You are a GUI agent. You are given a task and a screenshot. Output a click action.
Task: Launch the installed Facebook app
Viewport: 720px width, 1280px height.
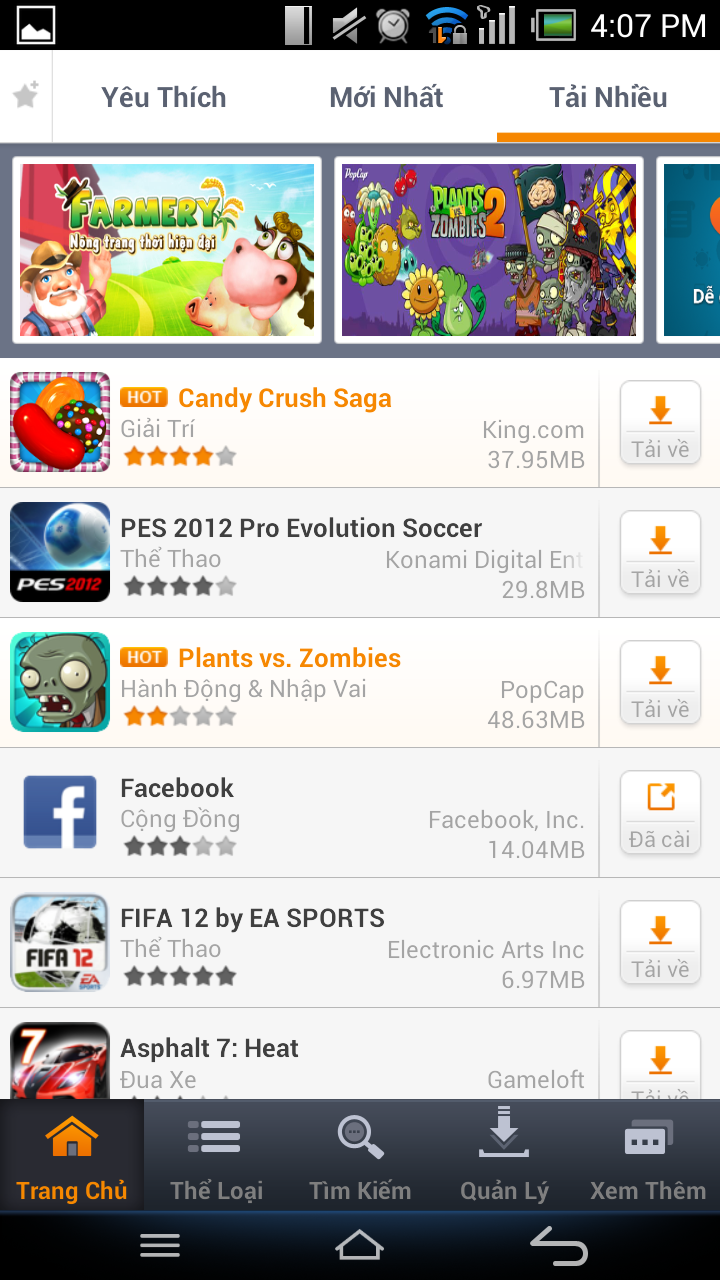tap(660, 813)
